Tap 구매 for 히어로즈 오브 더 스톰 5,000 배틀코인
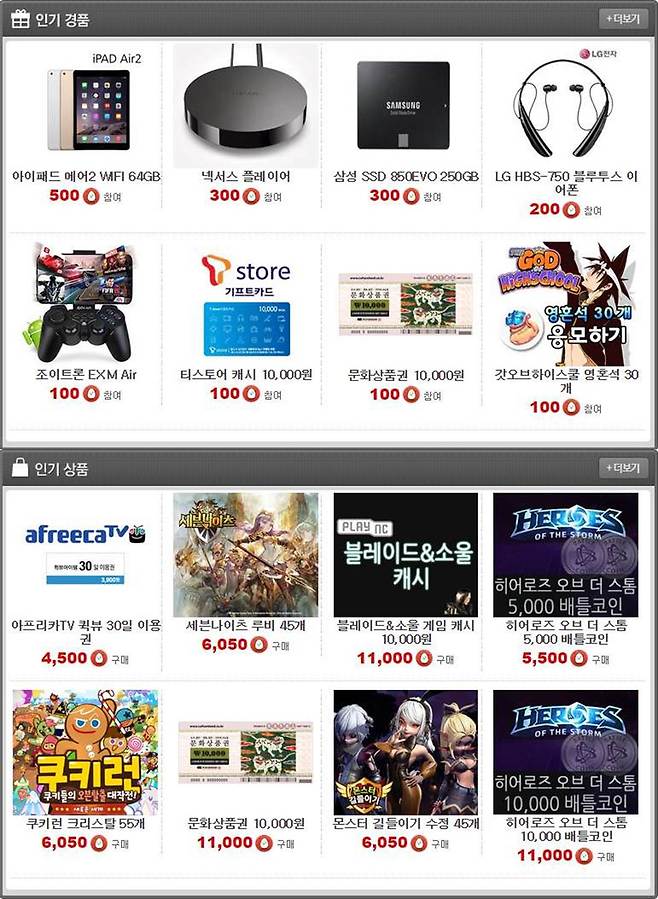 coord(600,660)
